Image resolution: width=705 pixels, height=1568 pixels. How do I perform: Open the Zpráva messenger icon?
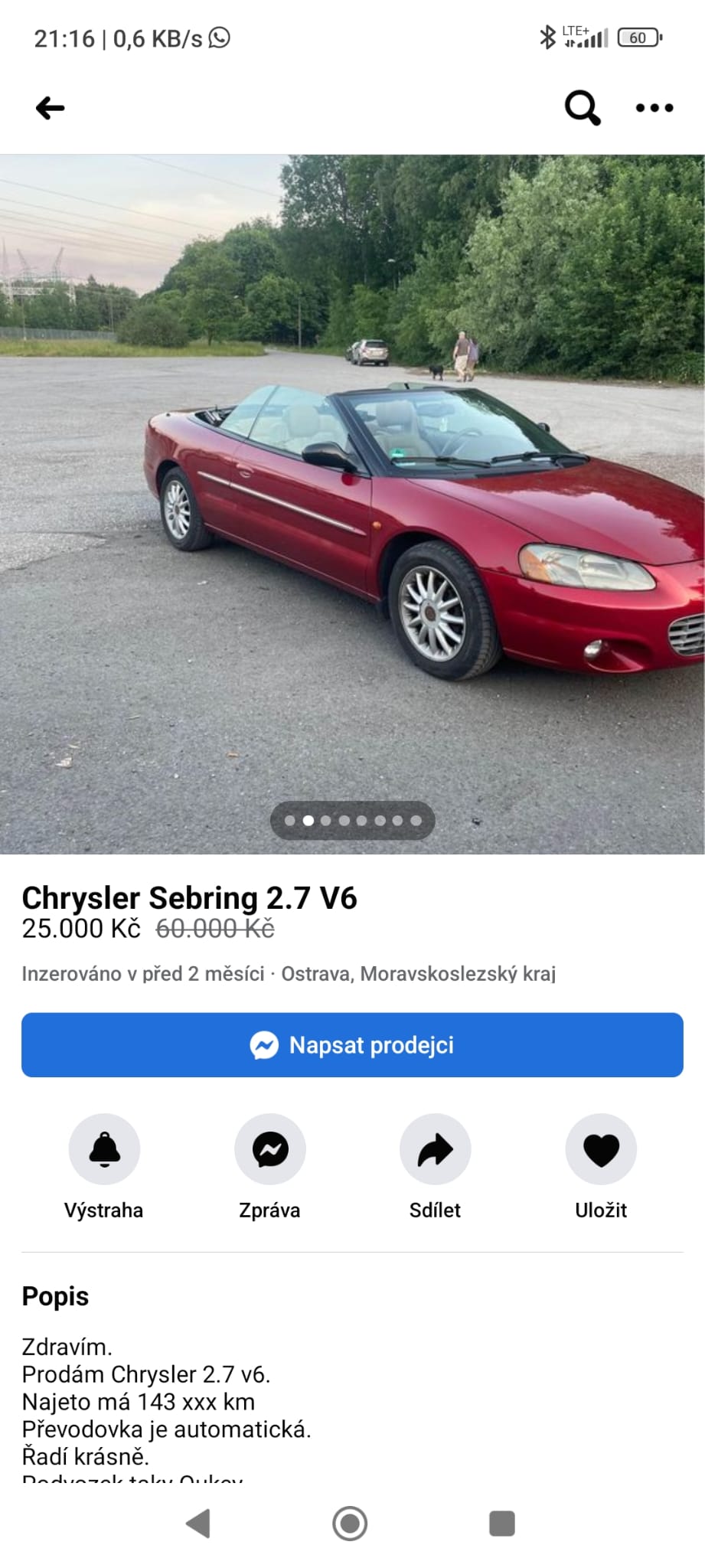pyautogui.click(x=269, y=1148)
